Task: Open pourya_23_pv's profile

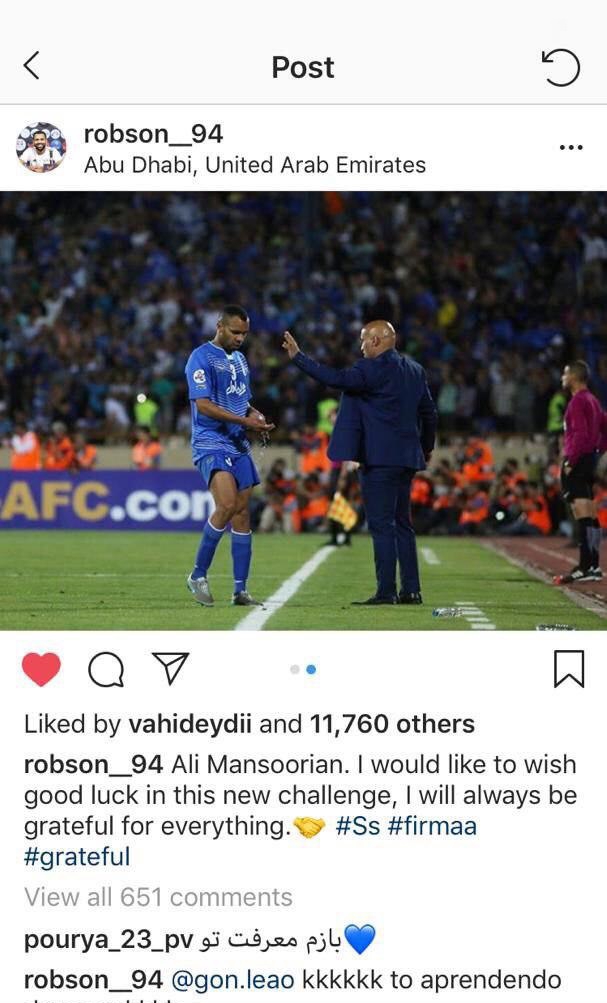Action: coord(107,940)
